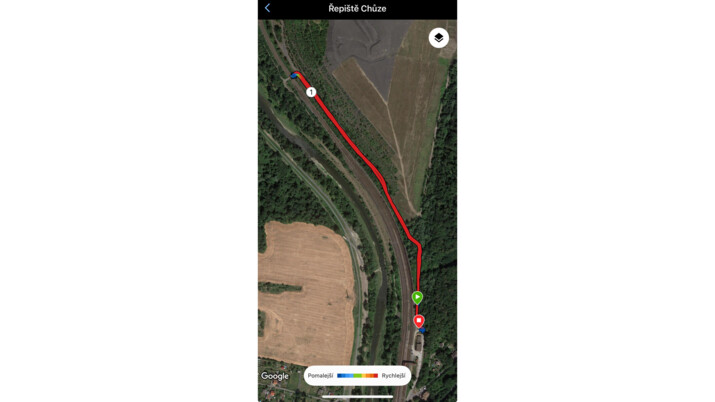Tap the green start marker
Image resolution: width=715 pixels, height=402 pixels.
[x=417, y=297]
